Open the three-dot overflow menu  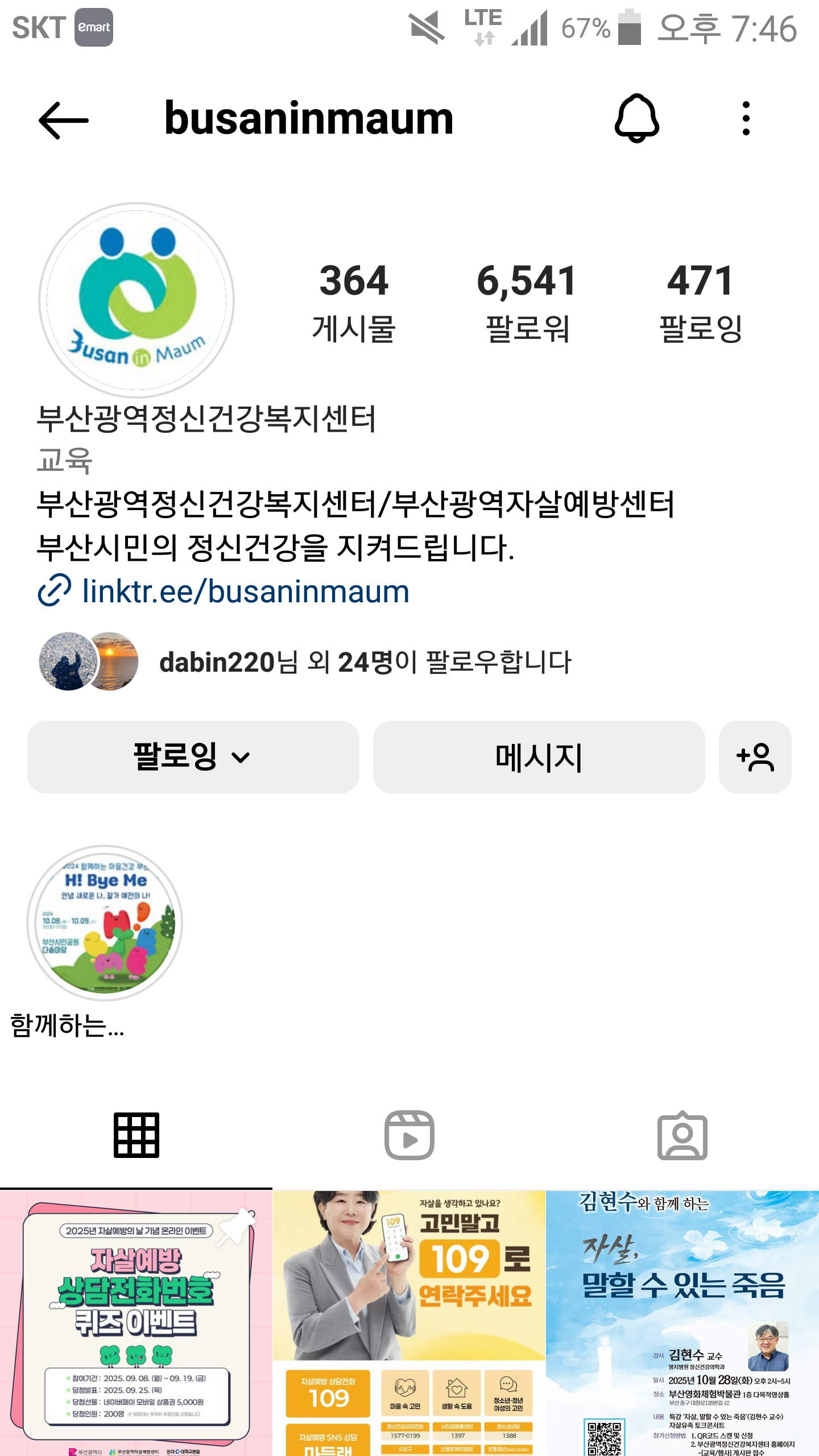[746, 118]
